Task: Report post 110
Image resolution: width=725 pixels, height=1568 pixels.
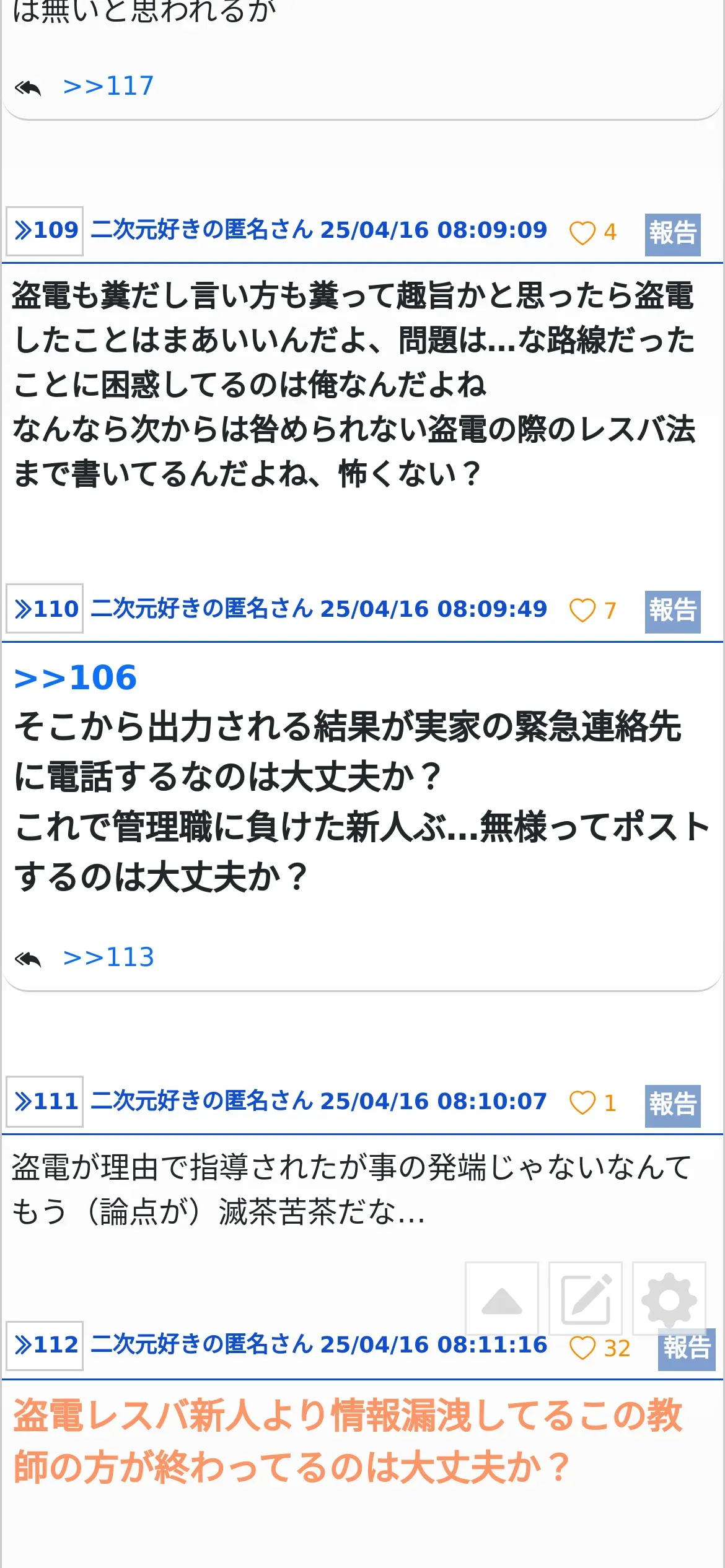Action: click(672, 611)
